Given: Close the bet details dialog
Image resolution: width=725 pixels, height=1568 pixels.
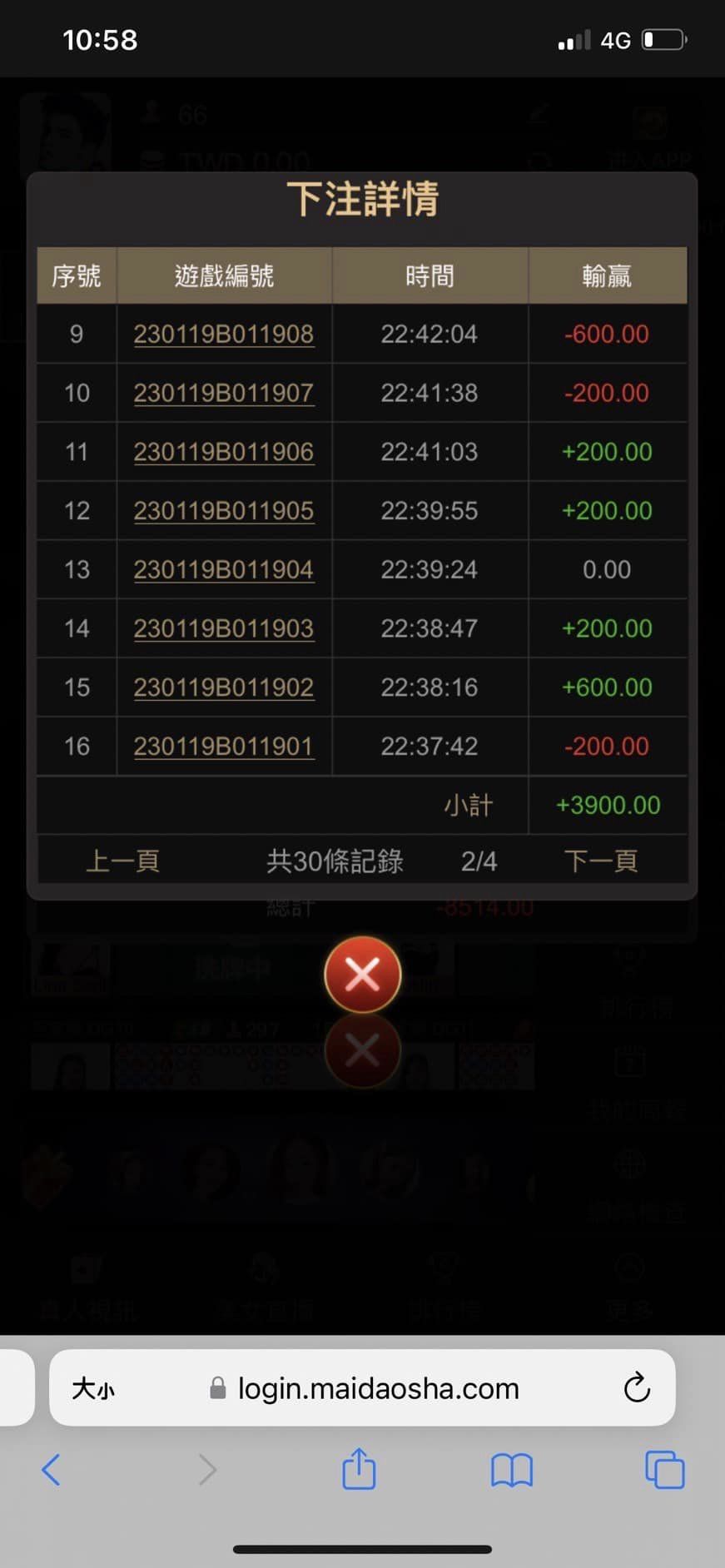Looking at the screenshot, I should tap(362, 975).
